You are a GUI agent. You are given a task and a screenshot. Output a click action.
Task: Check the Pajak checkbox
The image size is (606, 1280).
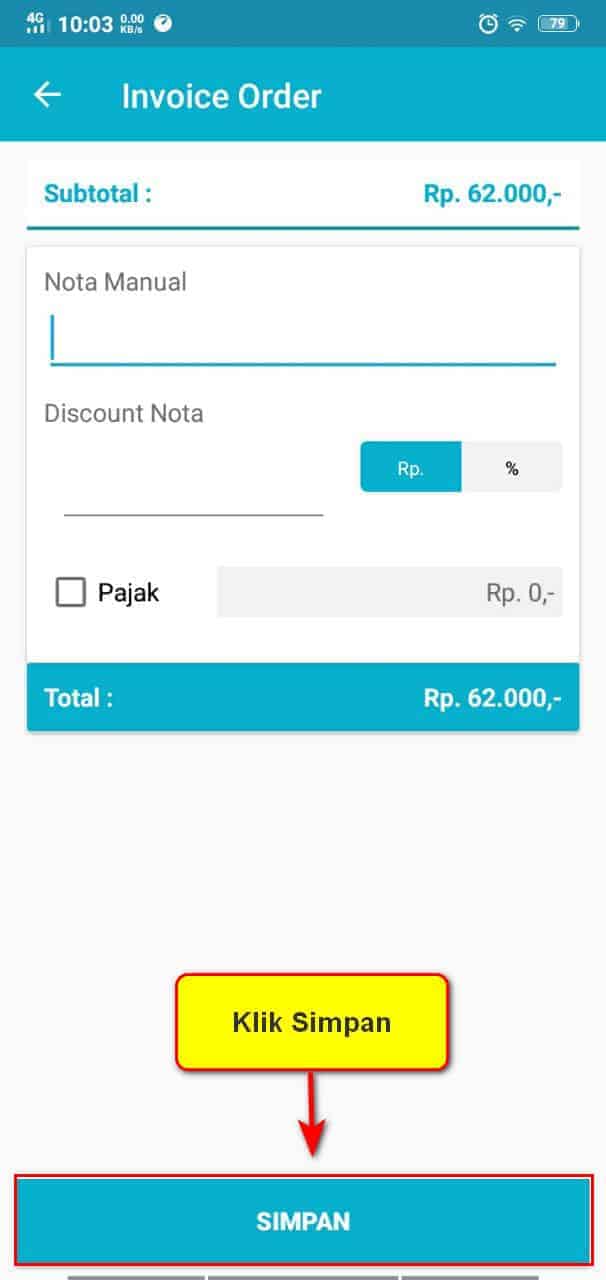pyautogui.click(x=70, y=593)
